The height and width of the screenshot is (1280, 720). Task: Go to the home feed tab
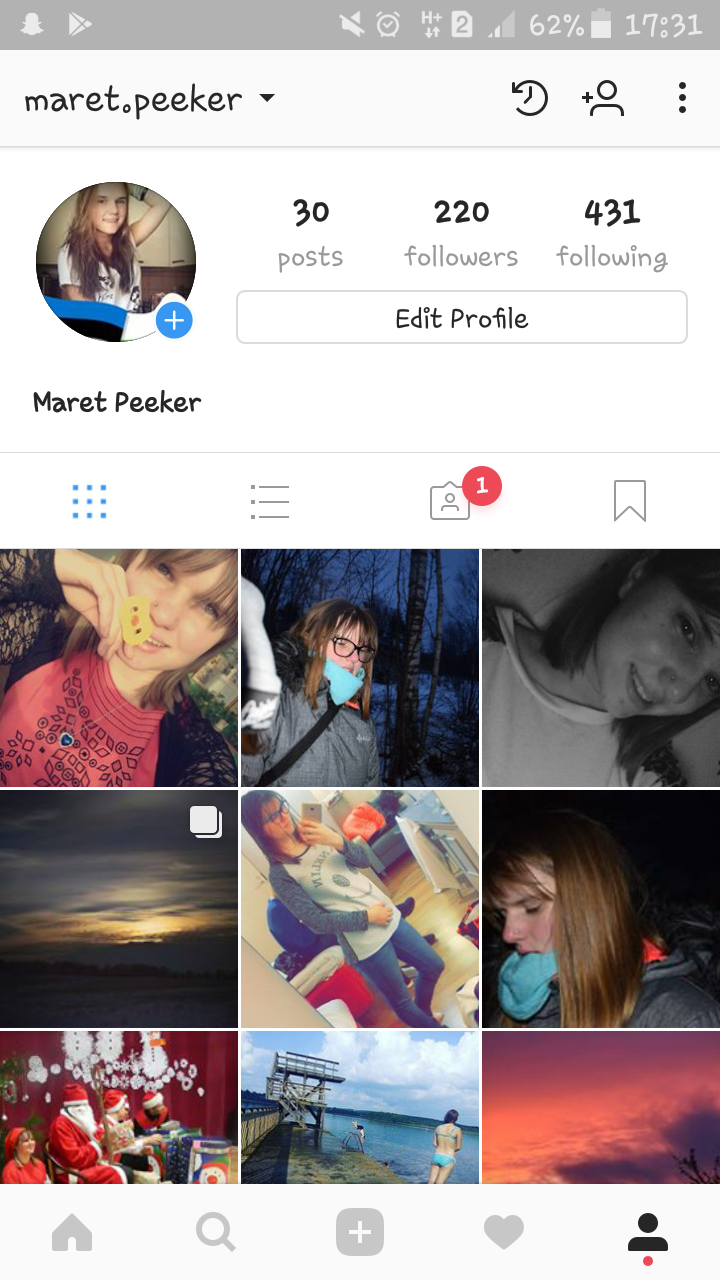tap(72, 1232)
